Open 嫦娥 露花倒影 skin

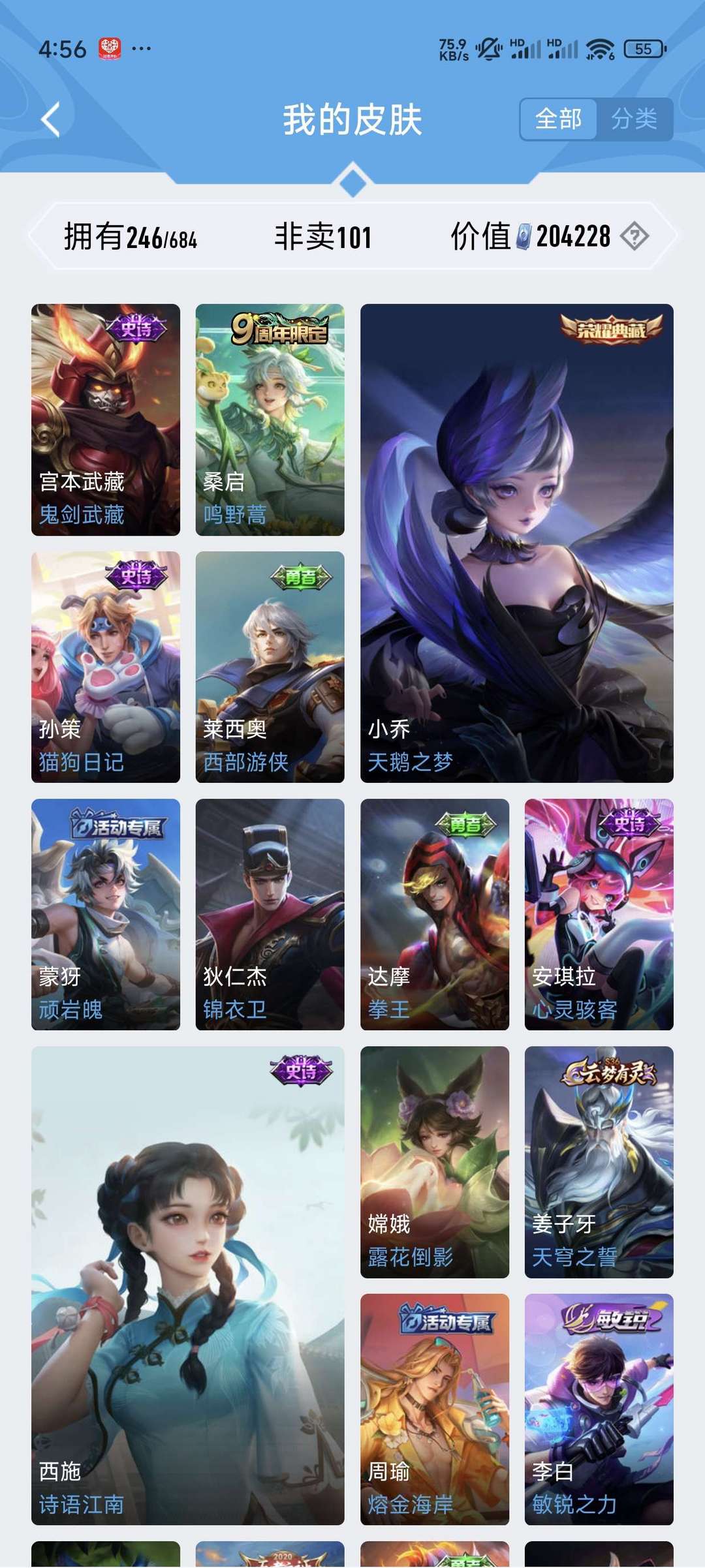tap(435, 1162)
